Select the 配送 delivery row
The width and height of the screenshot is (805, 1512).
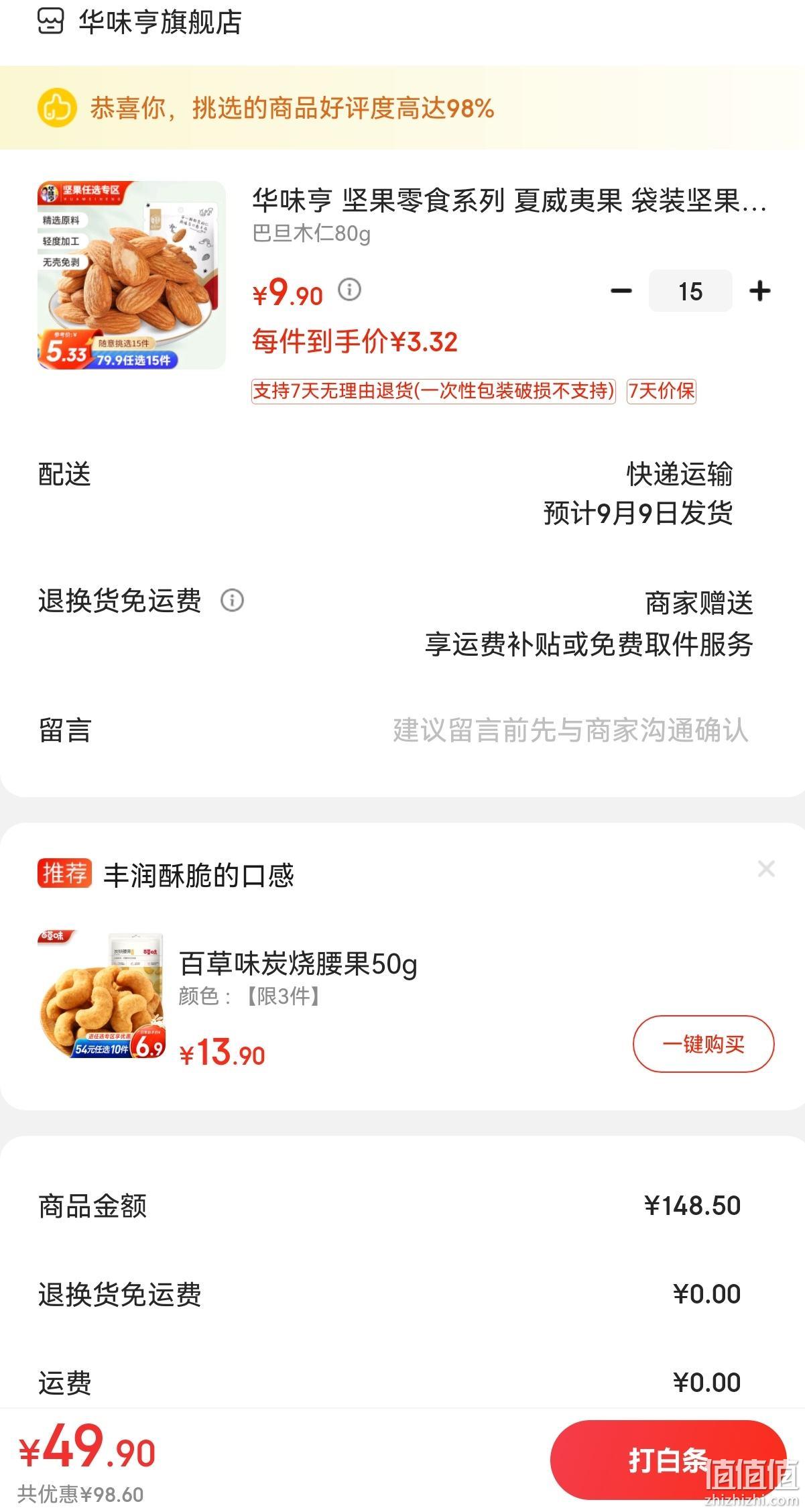pos(402,493)
